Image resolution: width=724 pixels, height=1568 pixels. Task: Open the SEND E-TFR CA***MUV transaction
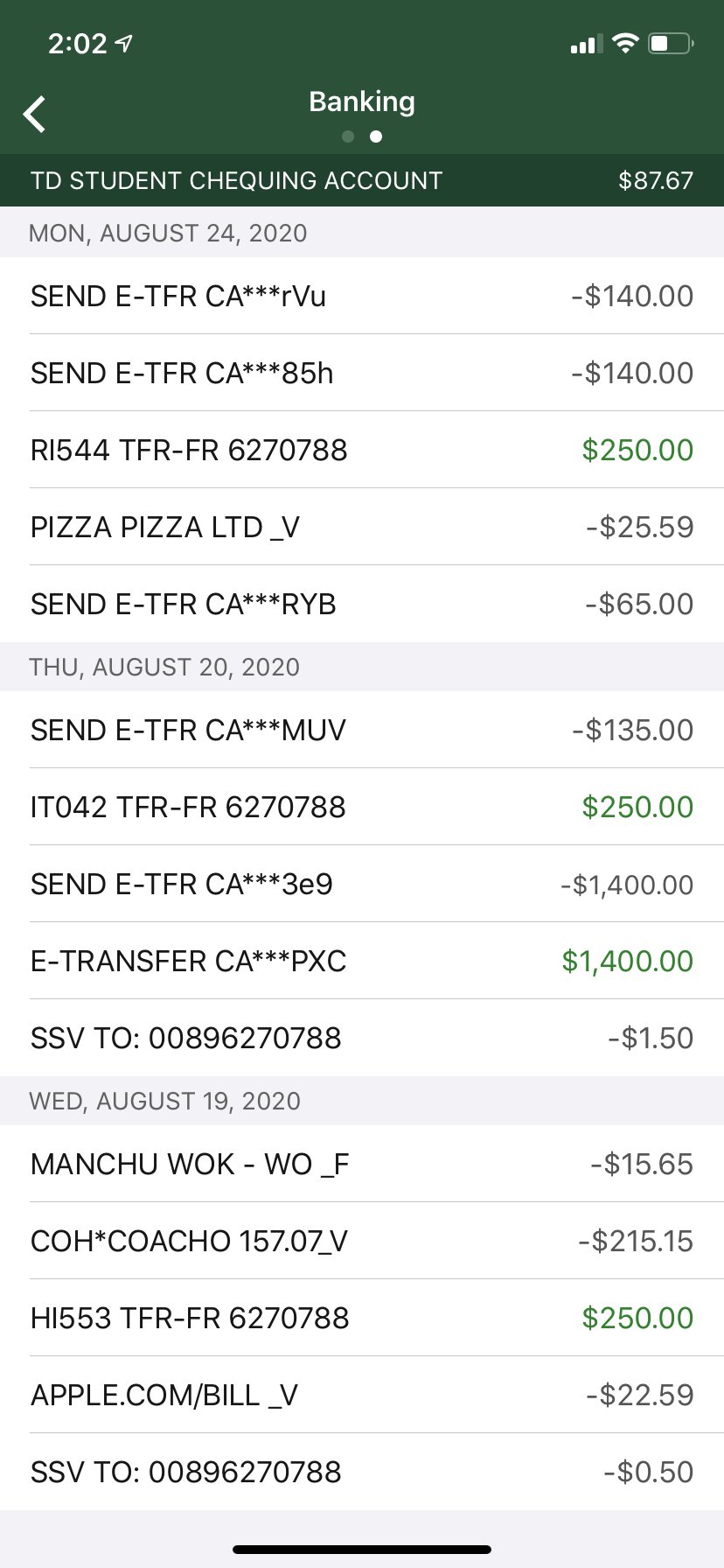[362, 730]
